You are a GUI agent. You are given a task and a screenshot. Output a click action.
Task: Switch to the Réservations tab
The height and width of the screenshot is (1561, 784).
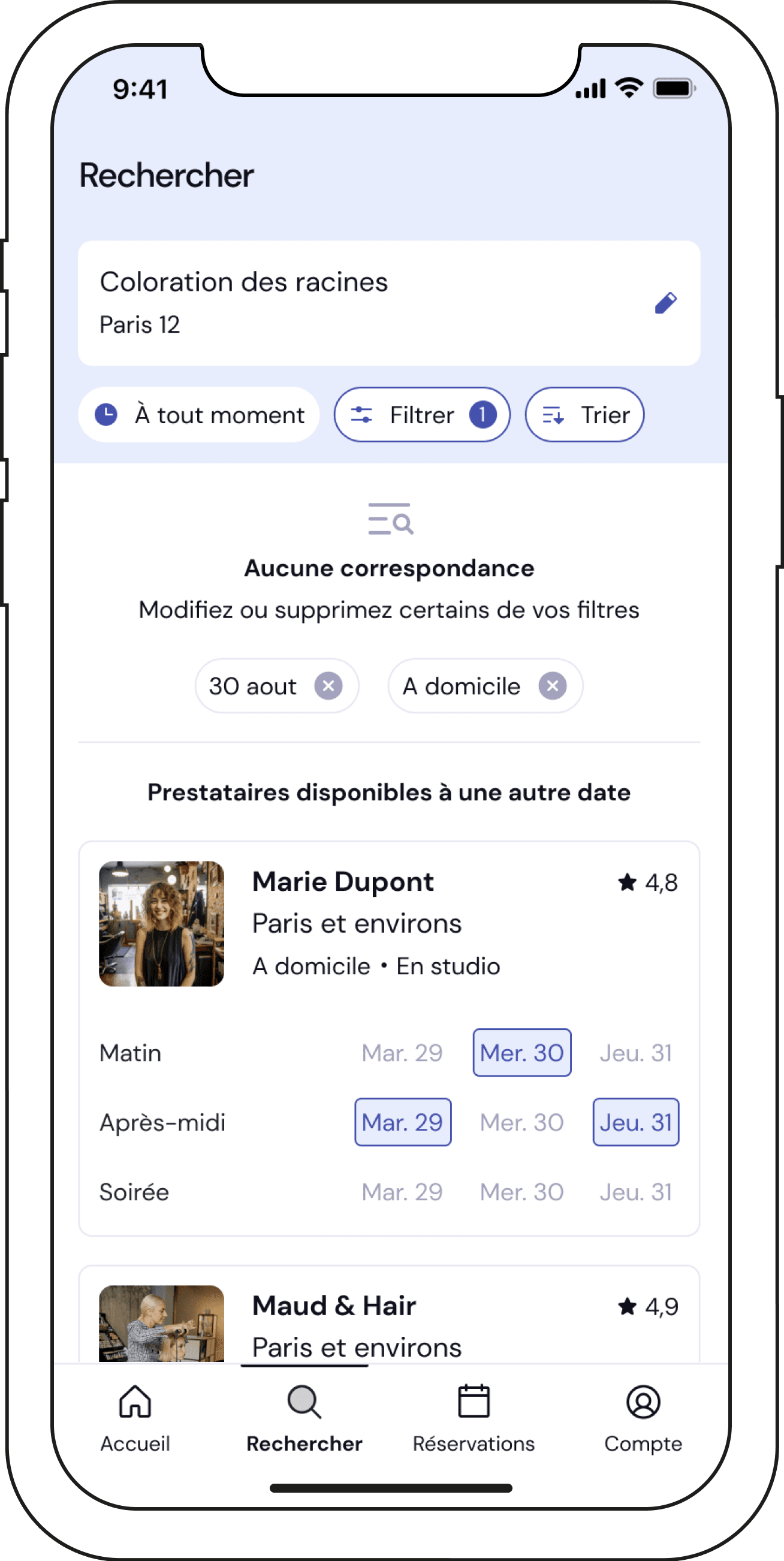tap(474, 1419)
